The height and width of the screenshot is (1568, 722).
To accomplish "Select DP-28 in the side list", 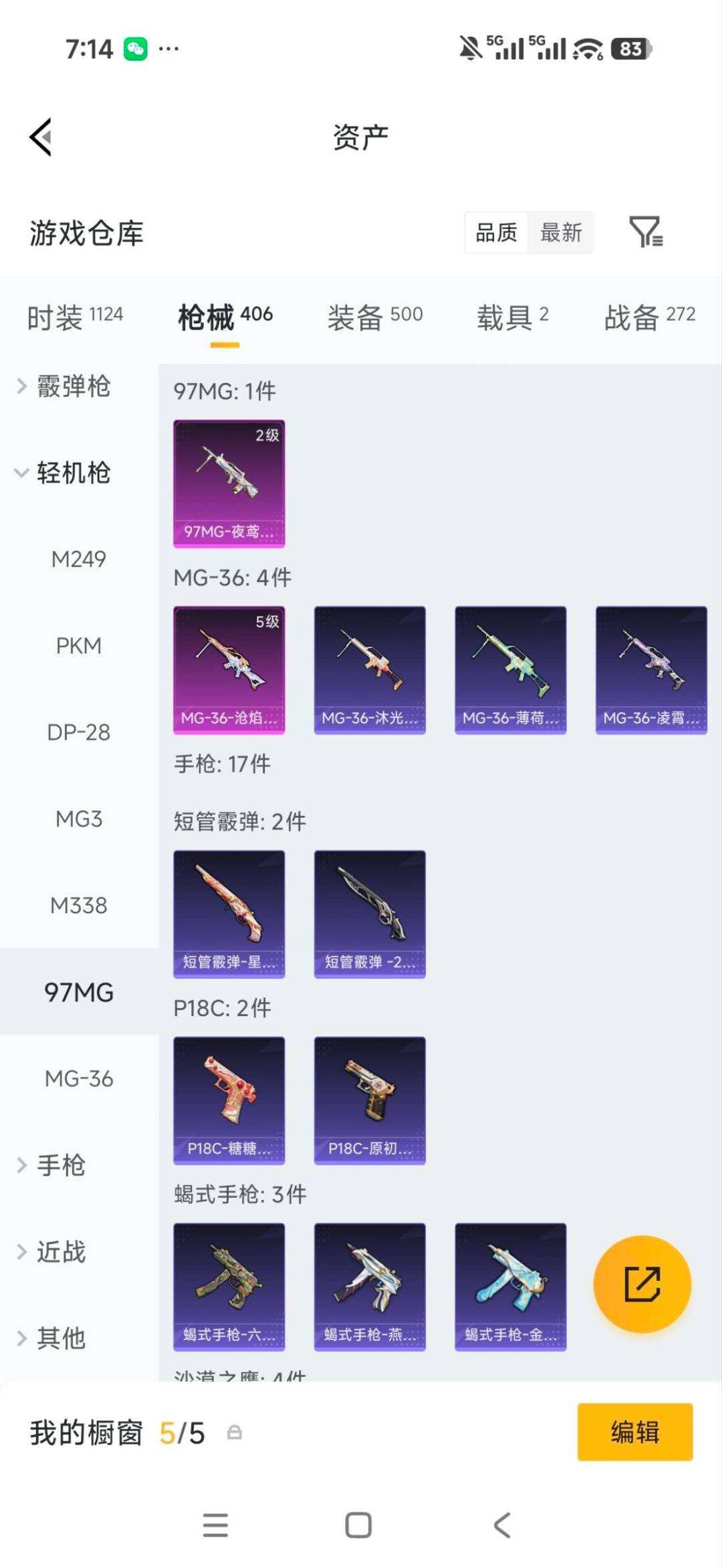I will pyautogui.click(x=79, y=732).
